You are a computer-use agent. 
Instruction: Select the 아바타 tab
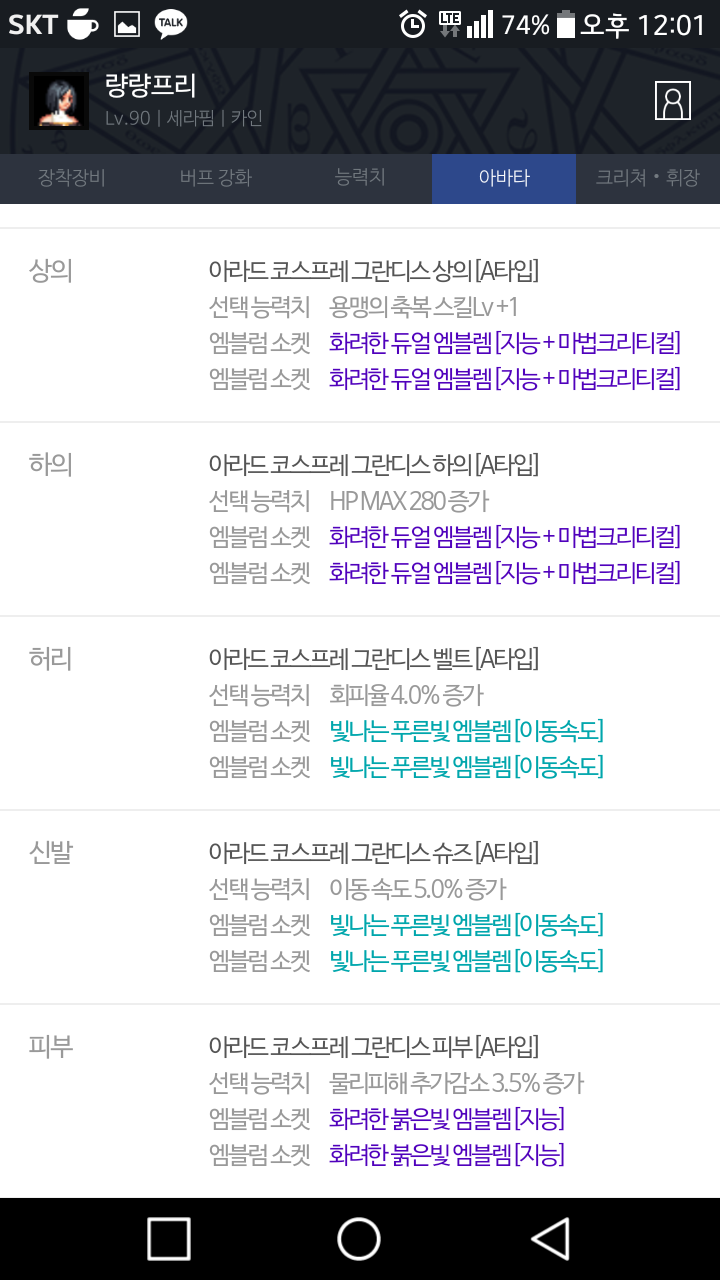504,179
